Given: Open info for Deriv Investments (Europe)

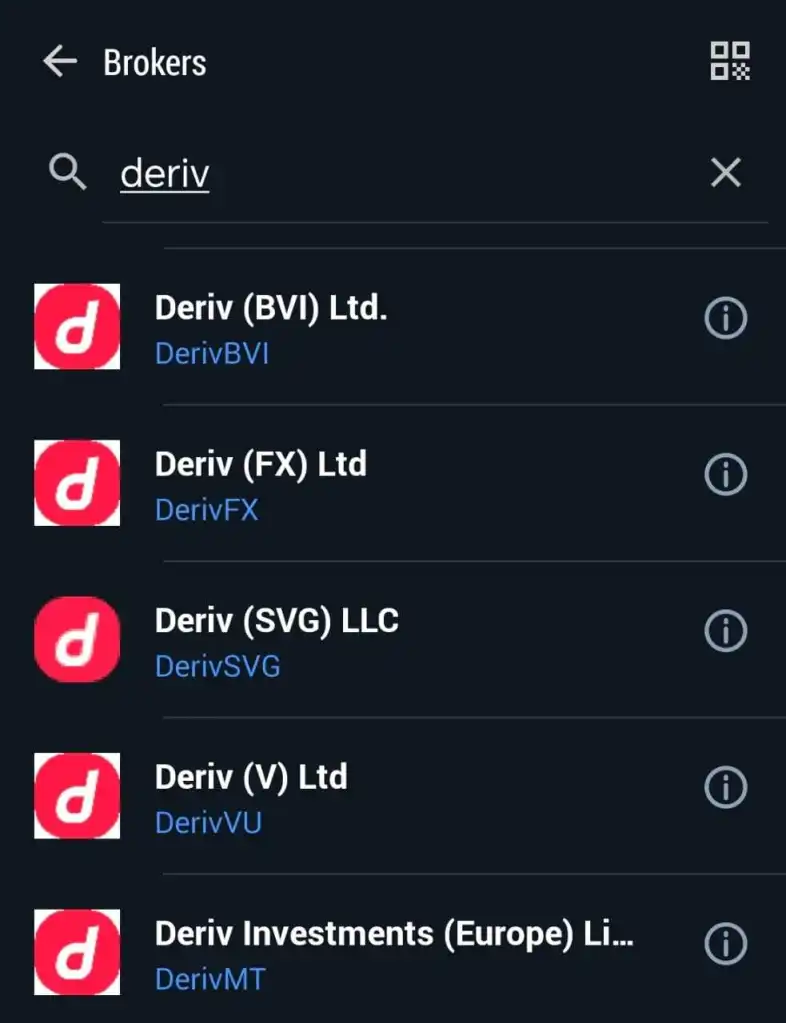Looking at the screenshot, I should click(726, 943).
